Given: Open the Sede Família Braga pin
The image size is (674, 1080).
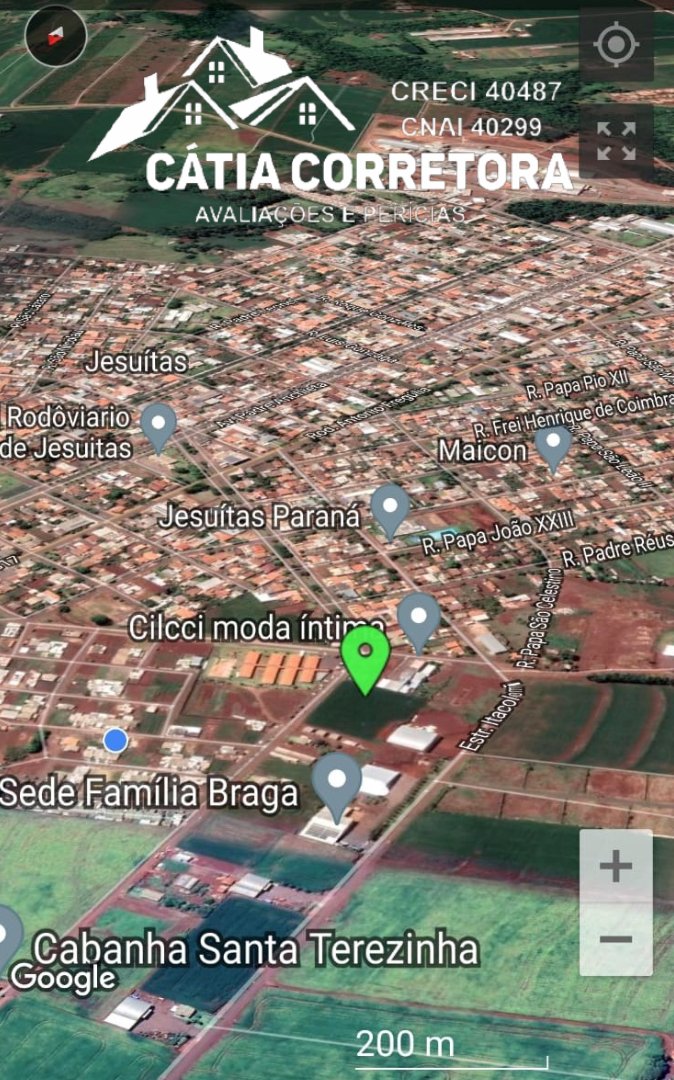Looking at the screenshot, I should point(337,787).
